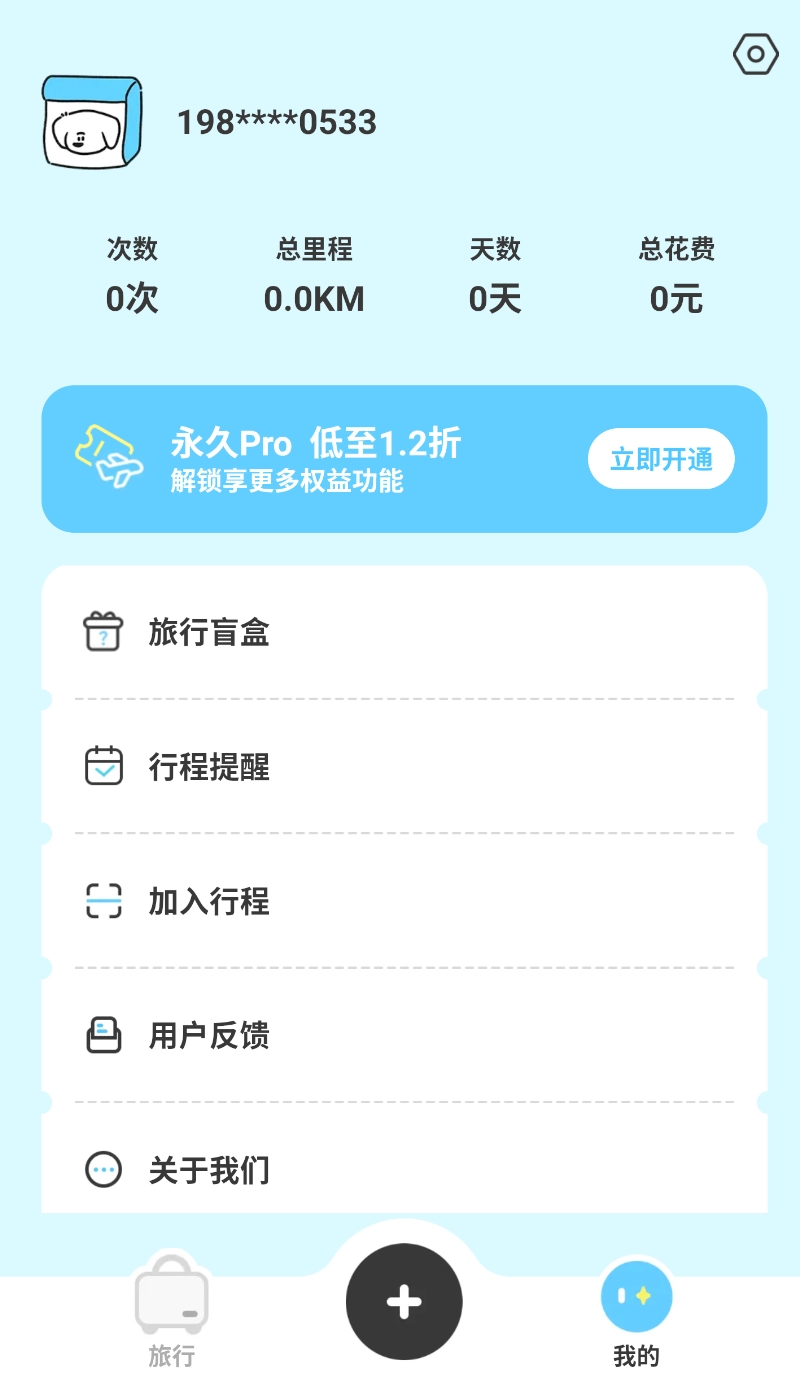
Task: Click the phone number 198****0533
Action: pyautogui.click(x=276, y=122)
